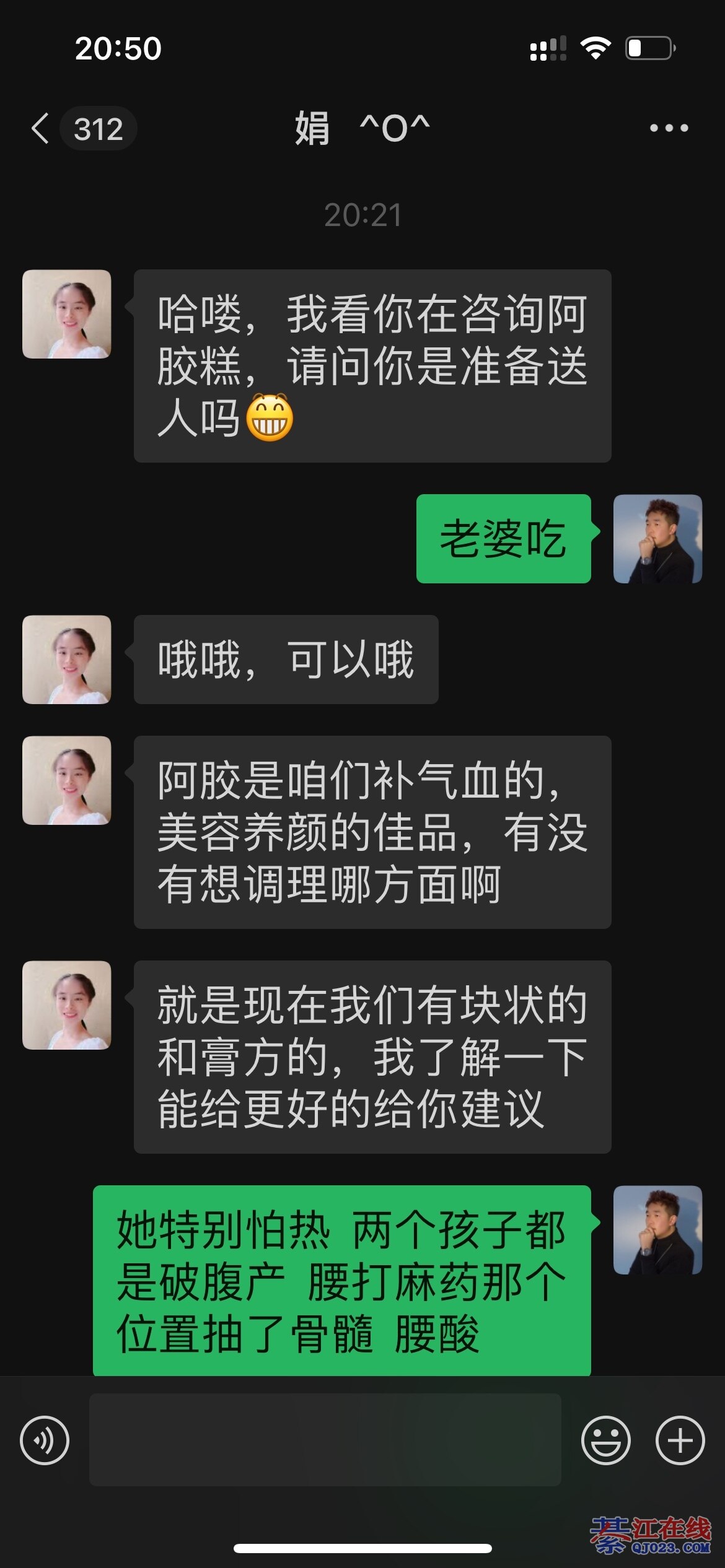Open the plus attachments menu
725x1568 pixels.
[x=680, y=1440]
